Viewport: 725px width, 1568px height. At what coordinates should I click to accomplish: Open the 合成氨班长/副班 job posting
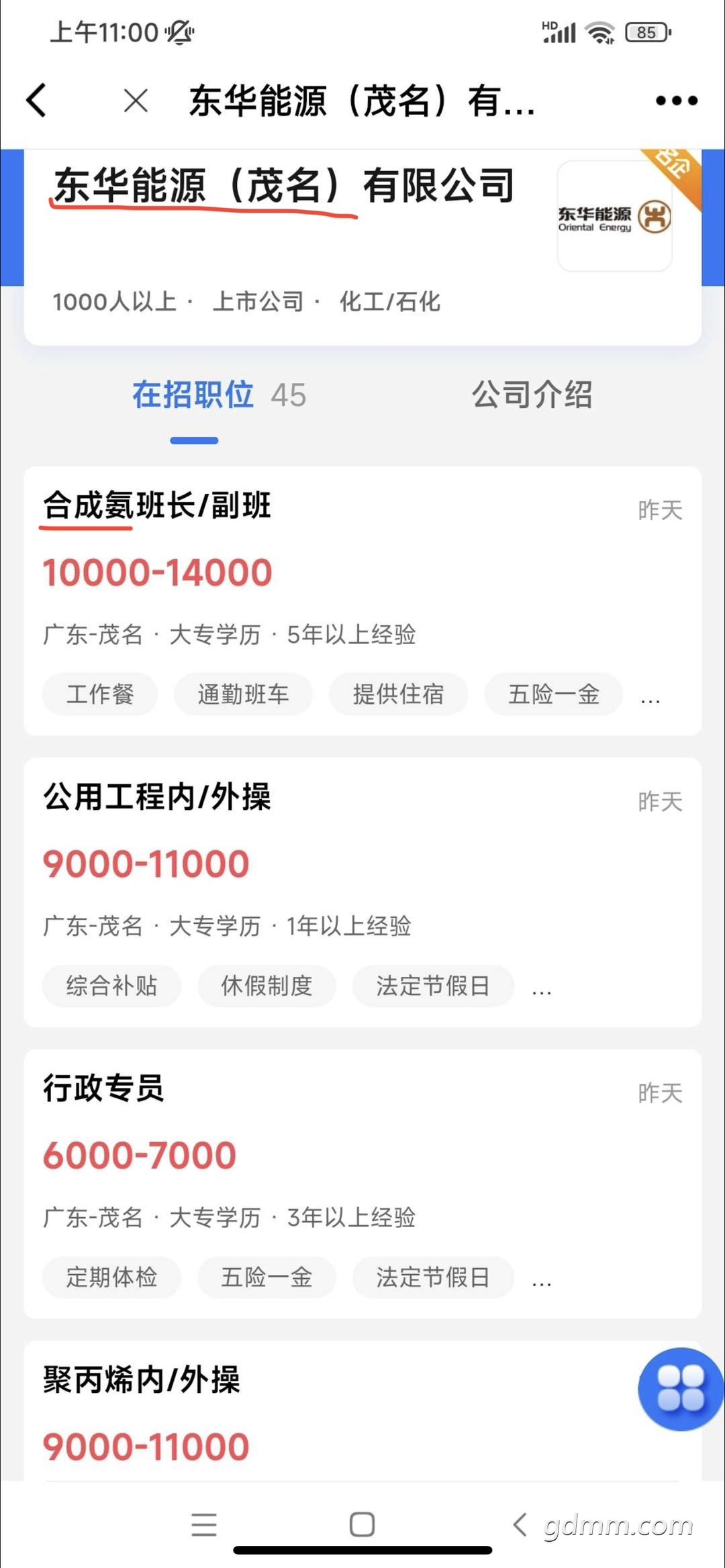point(362,600)
